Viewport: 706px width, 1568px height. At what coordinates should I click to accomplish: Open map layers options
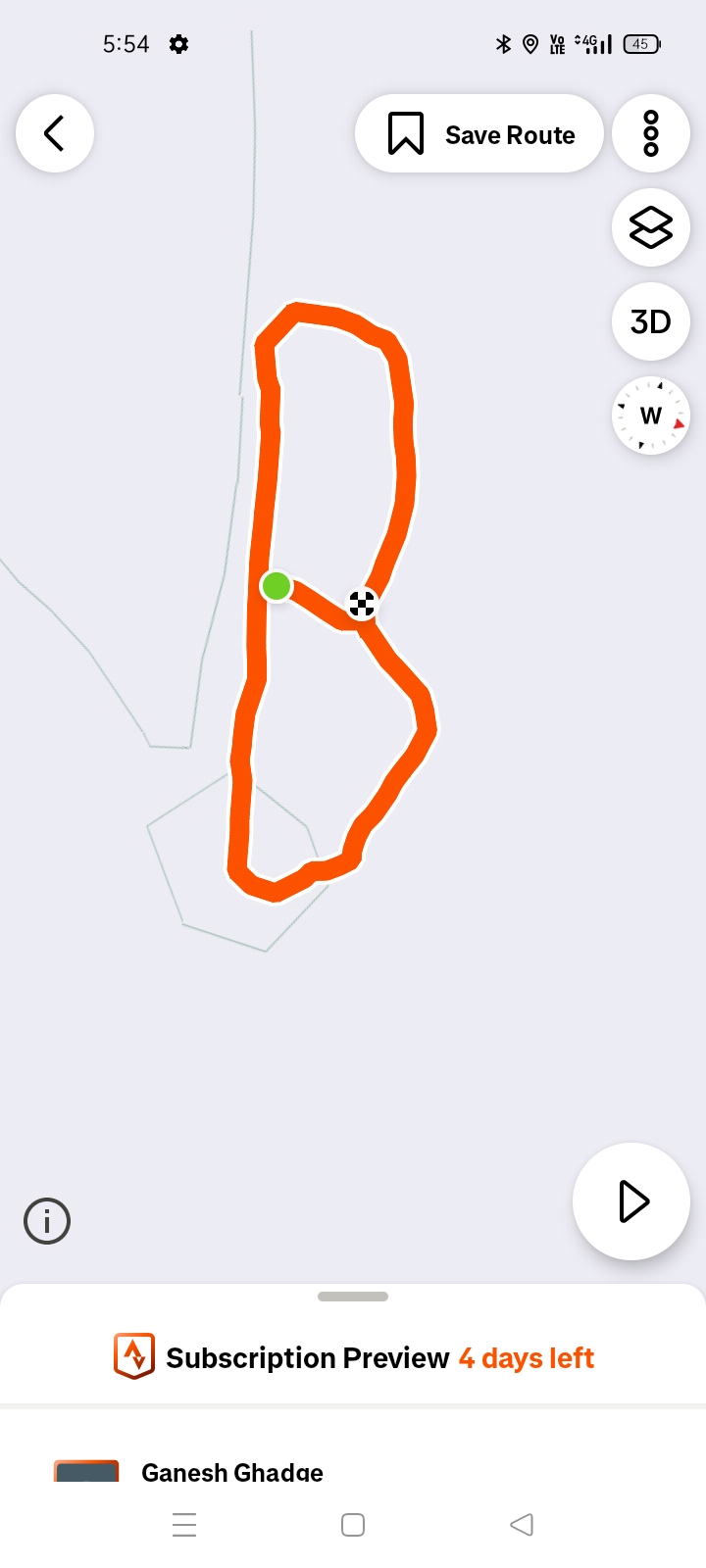click(x=651, y=227)
